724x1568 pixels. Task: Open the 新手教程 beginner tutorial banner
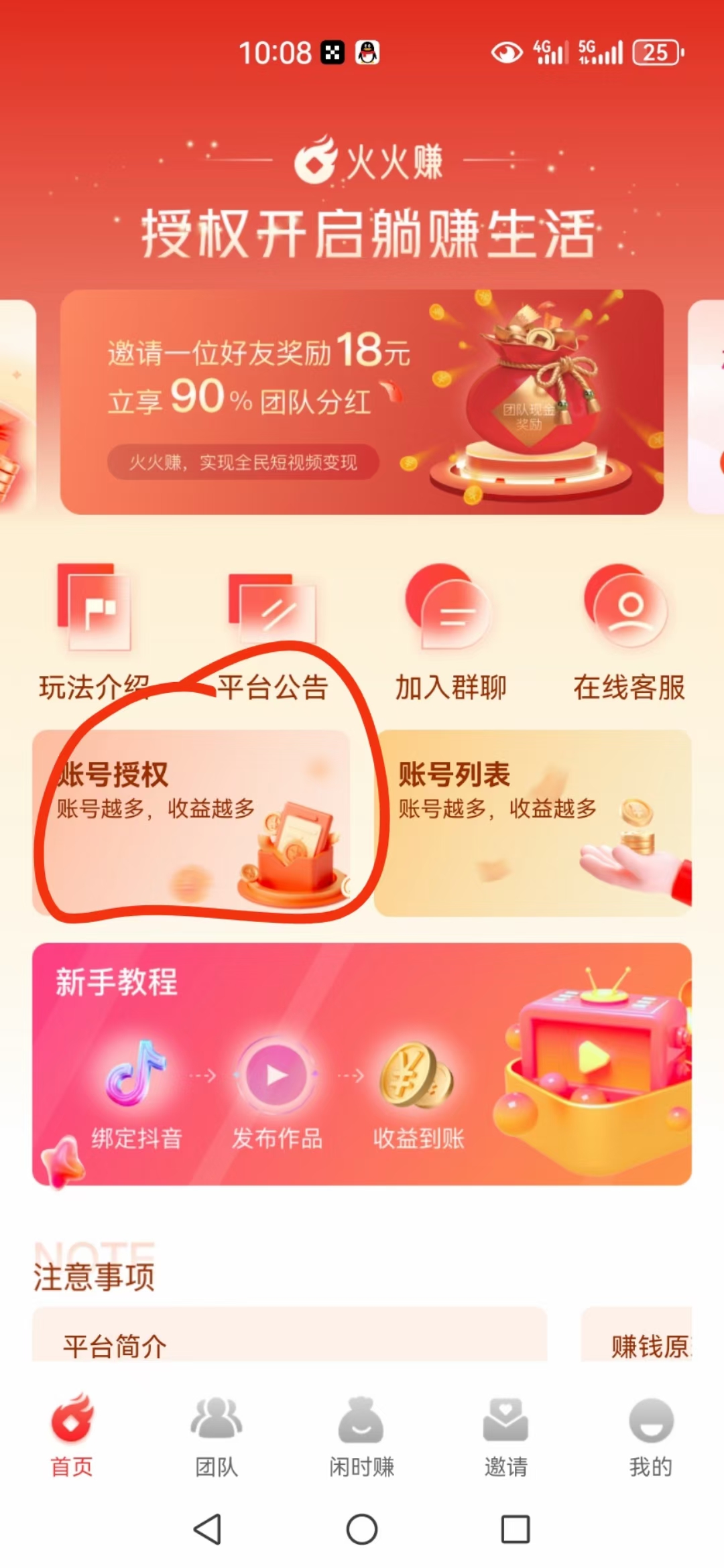coord(362,1064)
